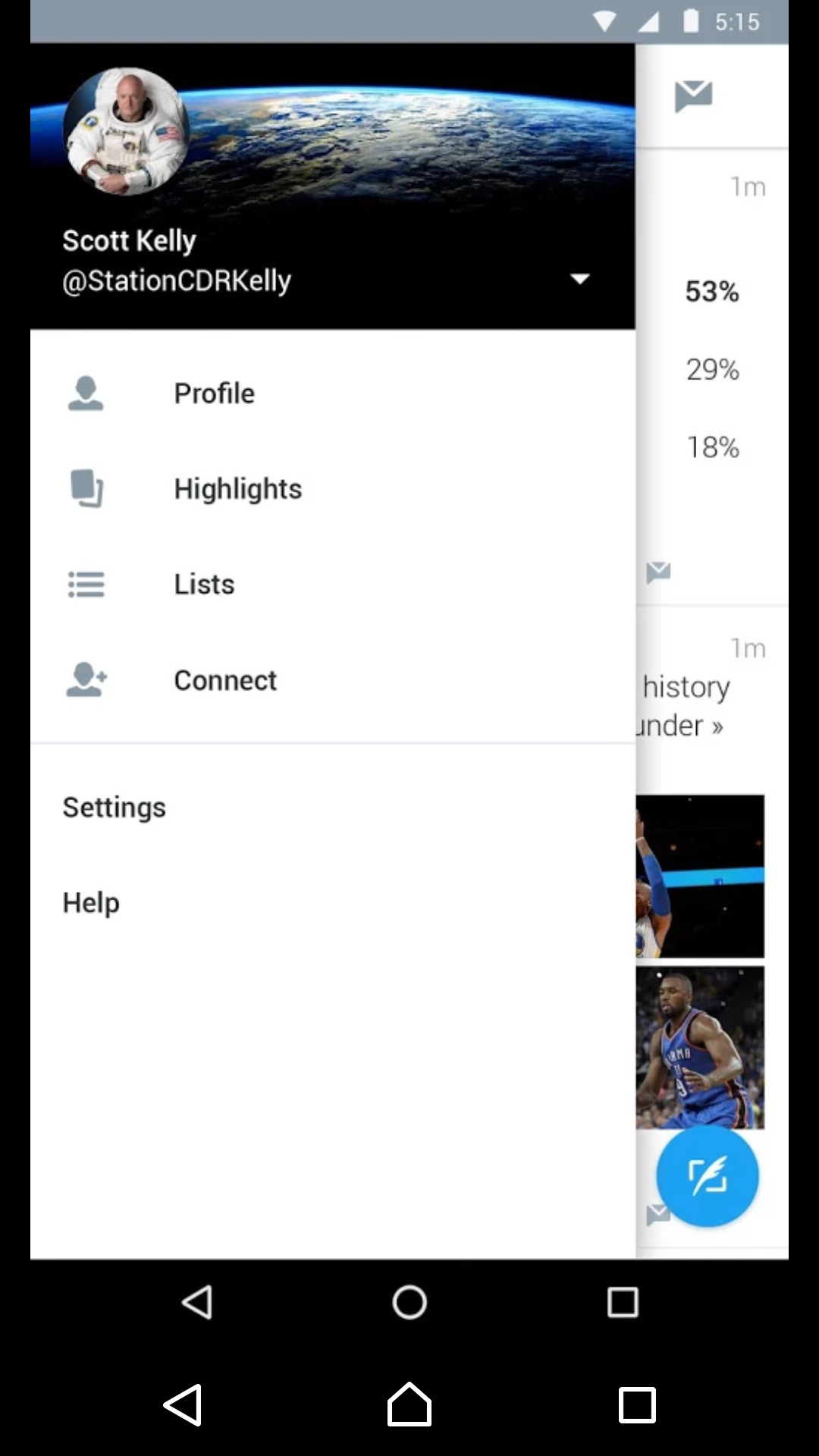Viewport: 819px width, 1456px height.
Task: Open the Profile menu item
Action: (215, 394)
